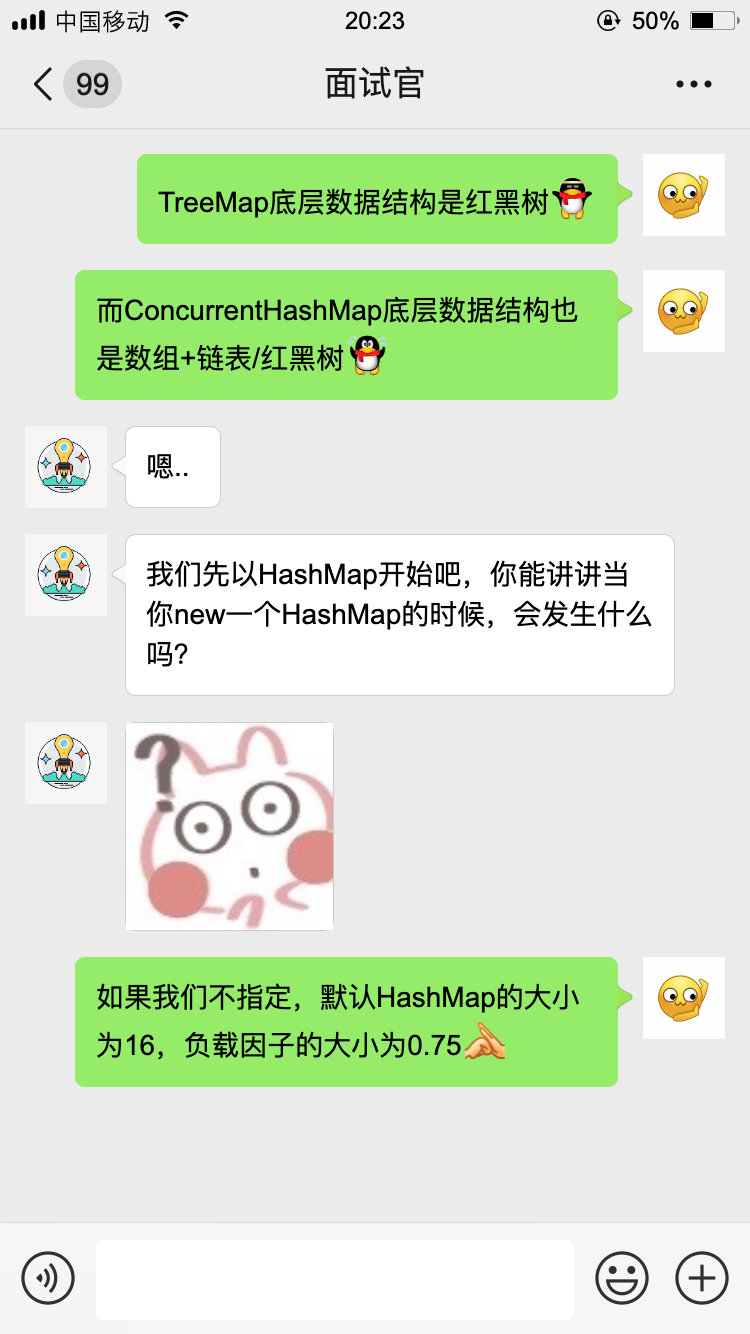The height and width of the screenshot is (1334, 750).
Task: Switch to voice message input
Action: (48, 1278)
